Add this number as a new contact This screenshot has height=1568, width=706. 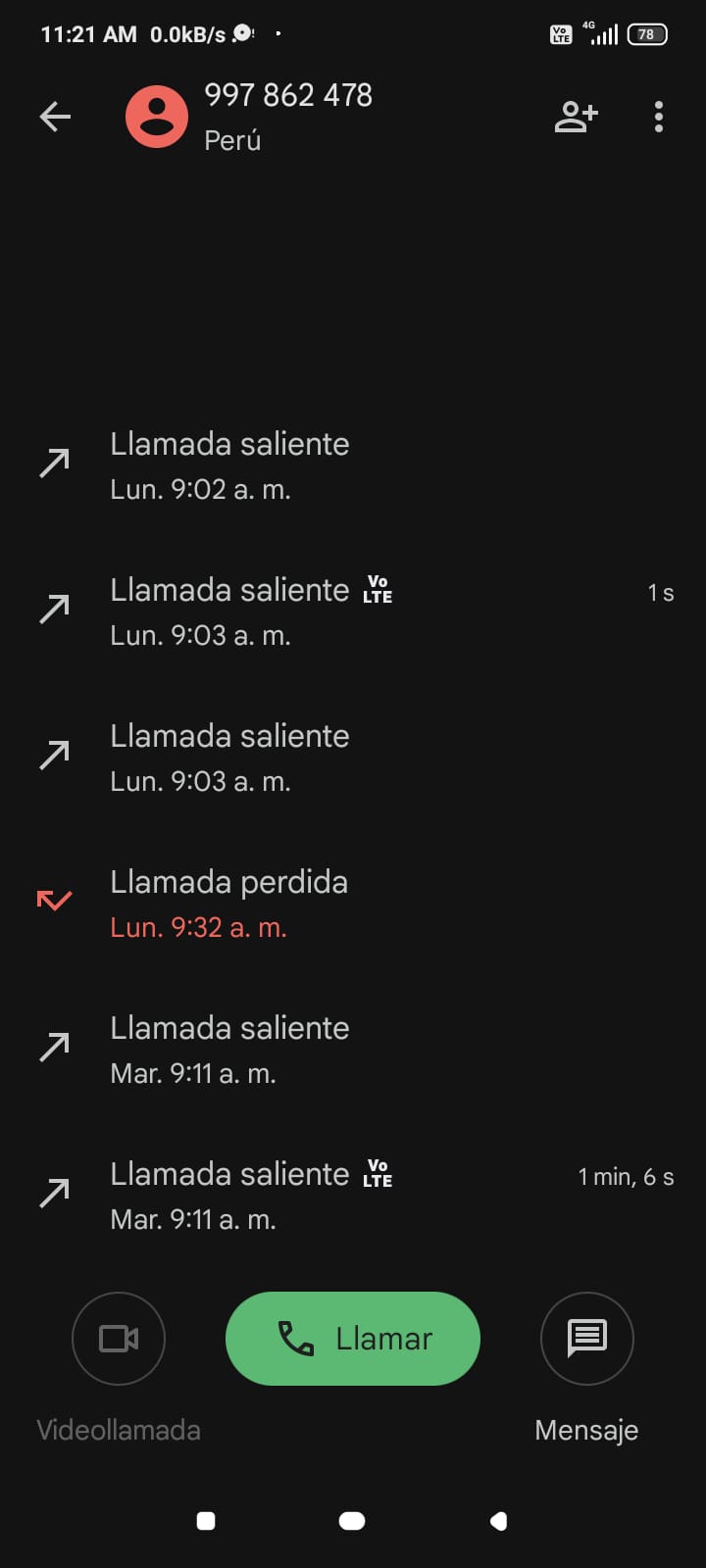(576, 118)
